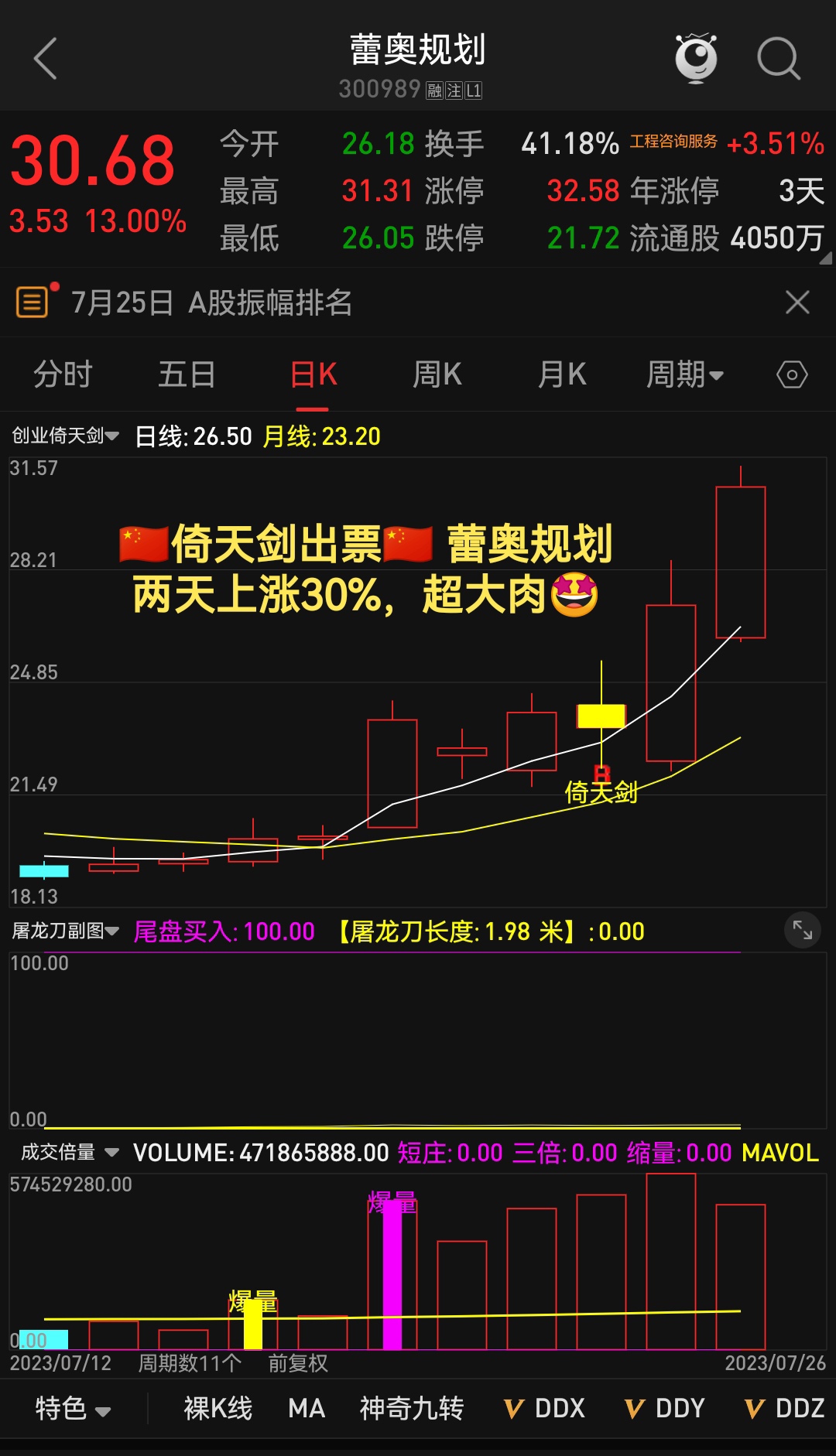
Task: Expand the 成交倍量 indicator dropdown
Action: point(70,1153)
